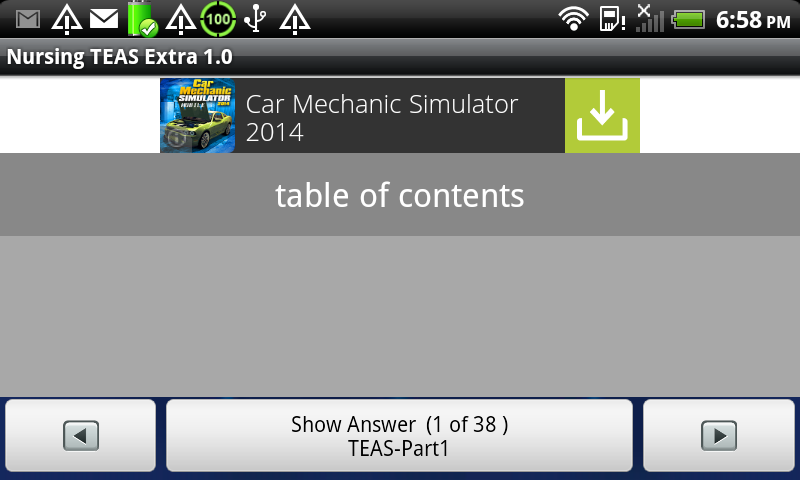
Task: Tap the green download icon on ad
Action: pyautogui.click(x=602, y=116)
